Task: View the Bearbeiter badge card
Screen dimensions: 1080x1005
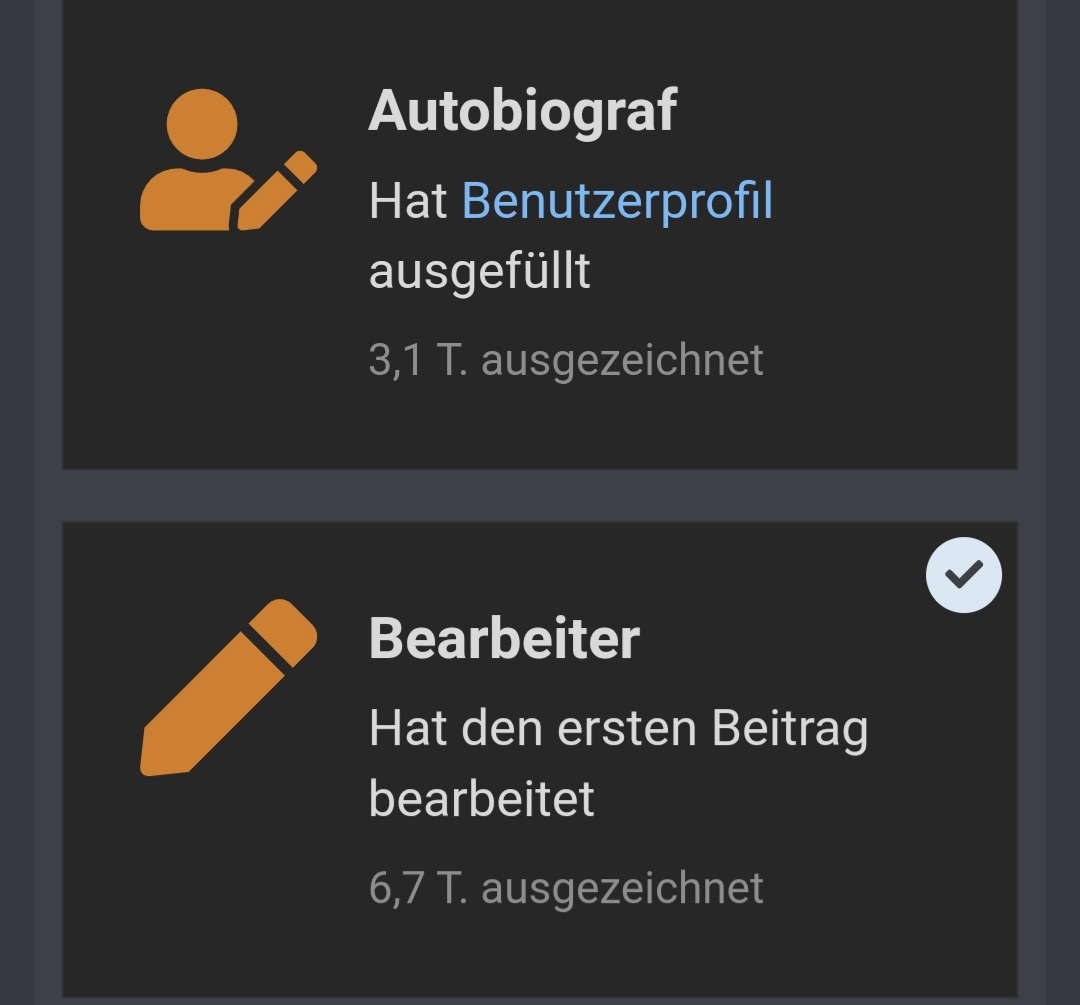Action: [504, 638]
